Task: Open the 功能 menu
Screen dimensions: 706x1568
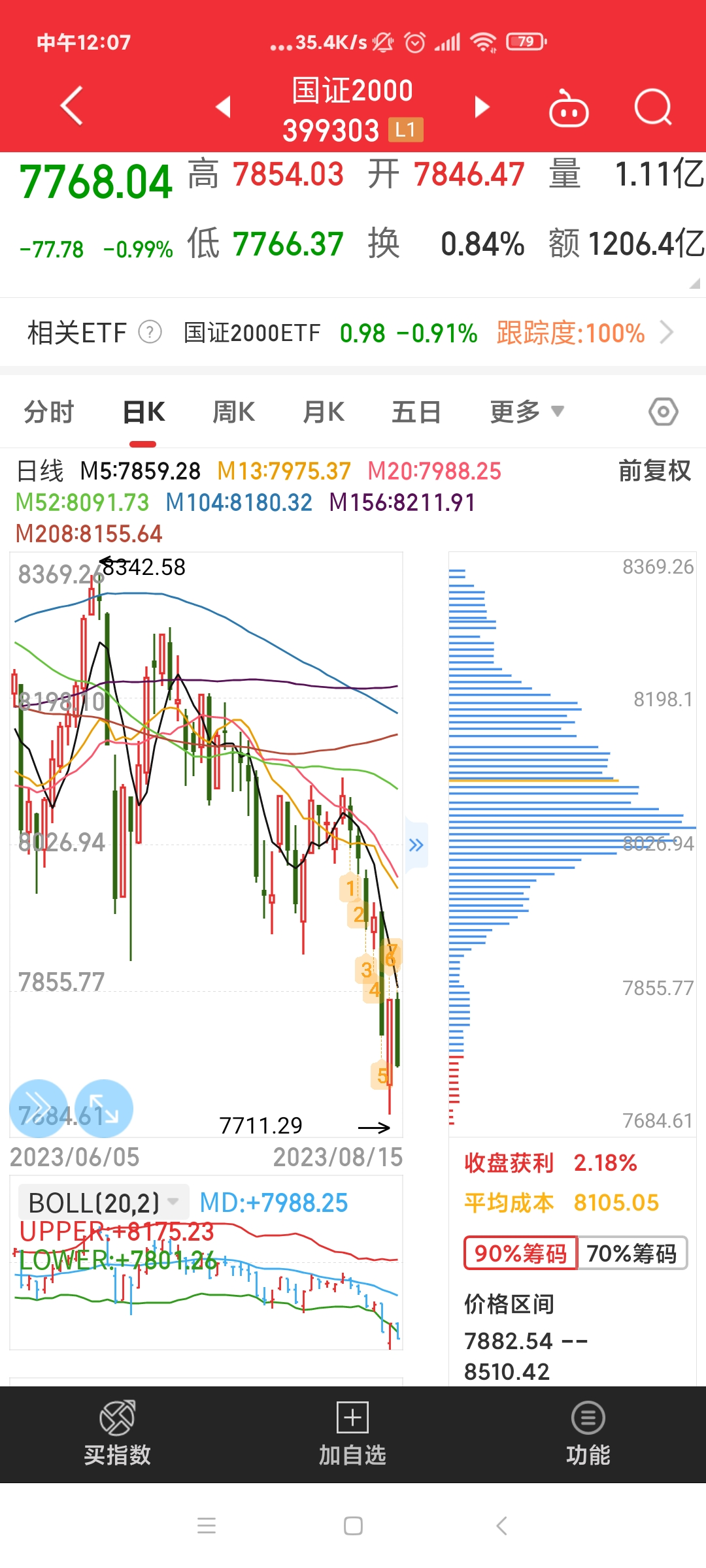Action: click(588, 1433)
